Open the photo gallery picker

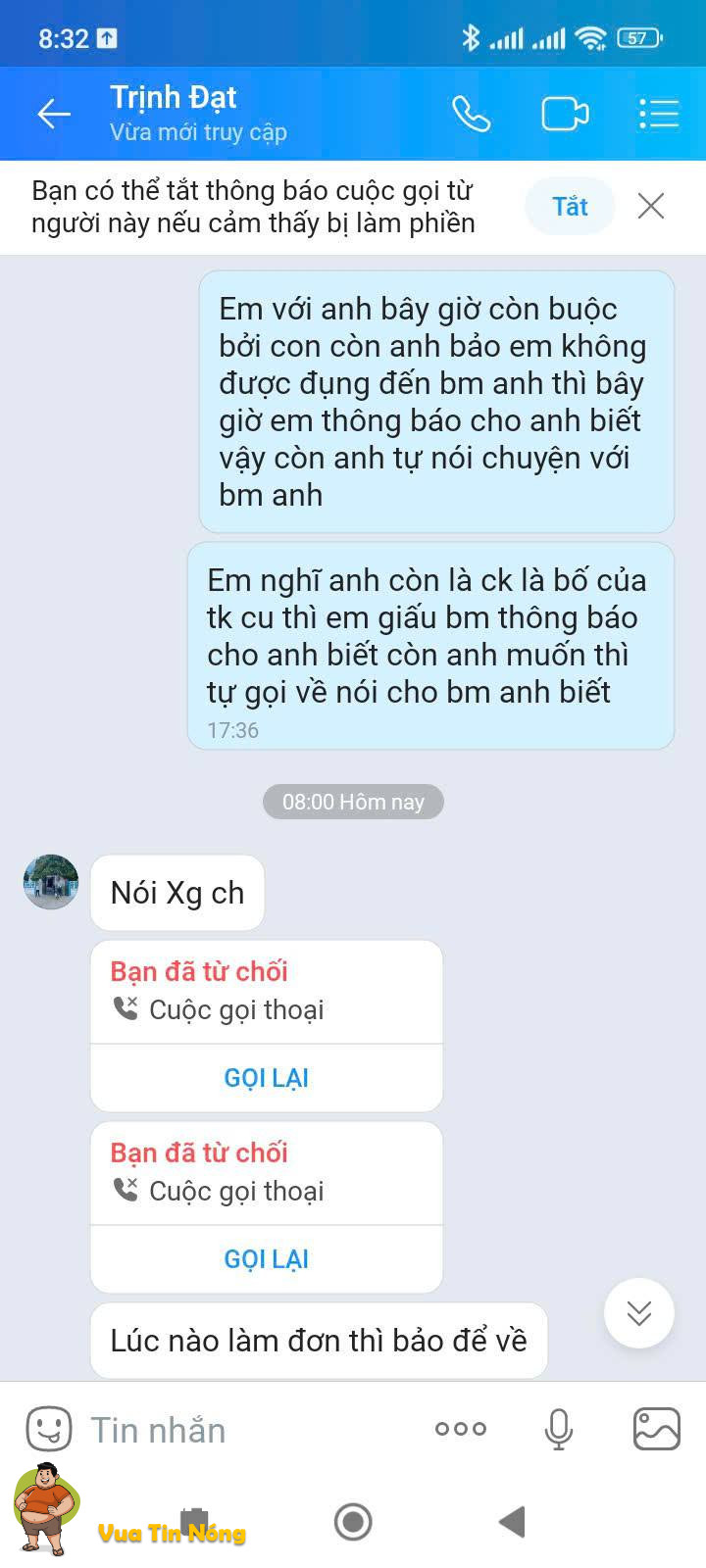click(656, 1430)
